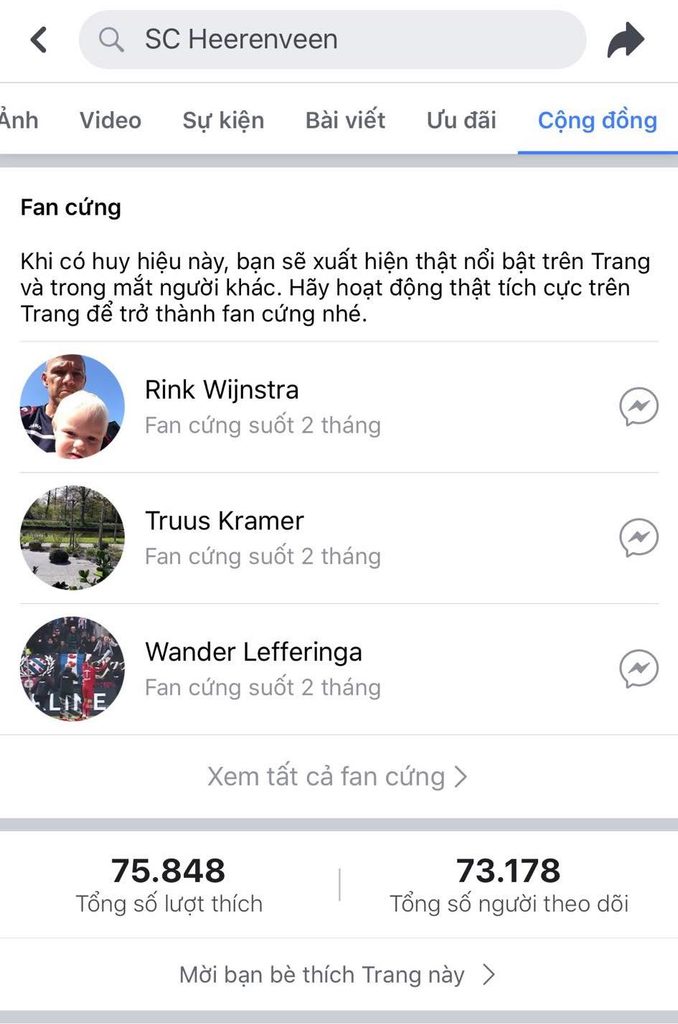The image size is (678, 1024).
Task: Go back using the back arrow
Action: 39,40
